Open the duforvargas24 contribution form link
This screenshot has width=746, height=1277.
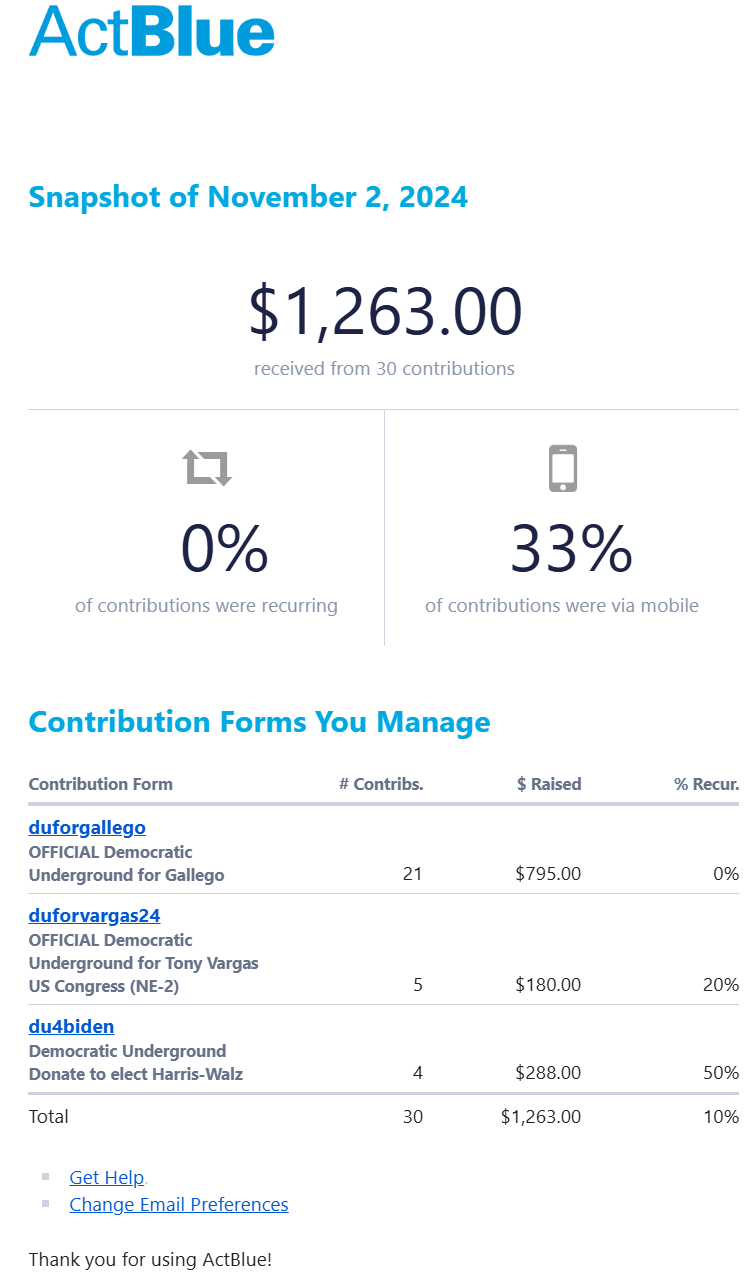point(94,915)
